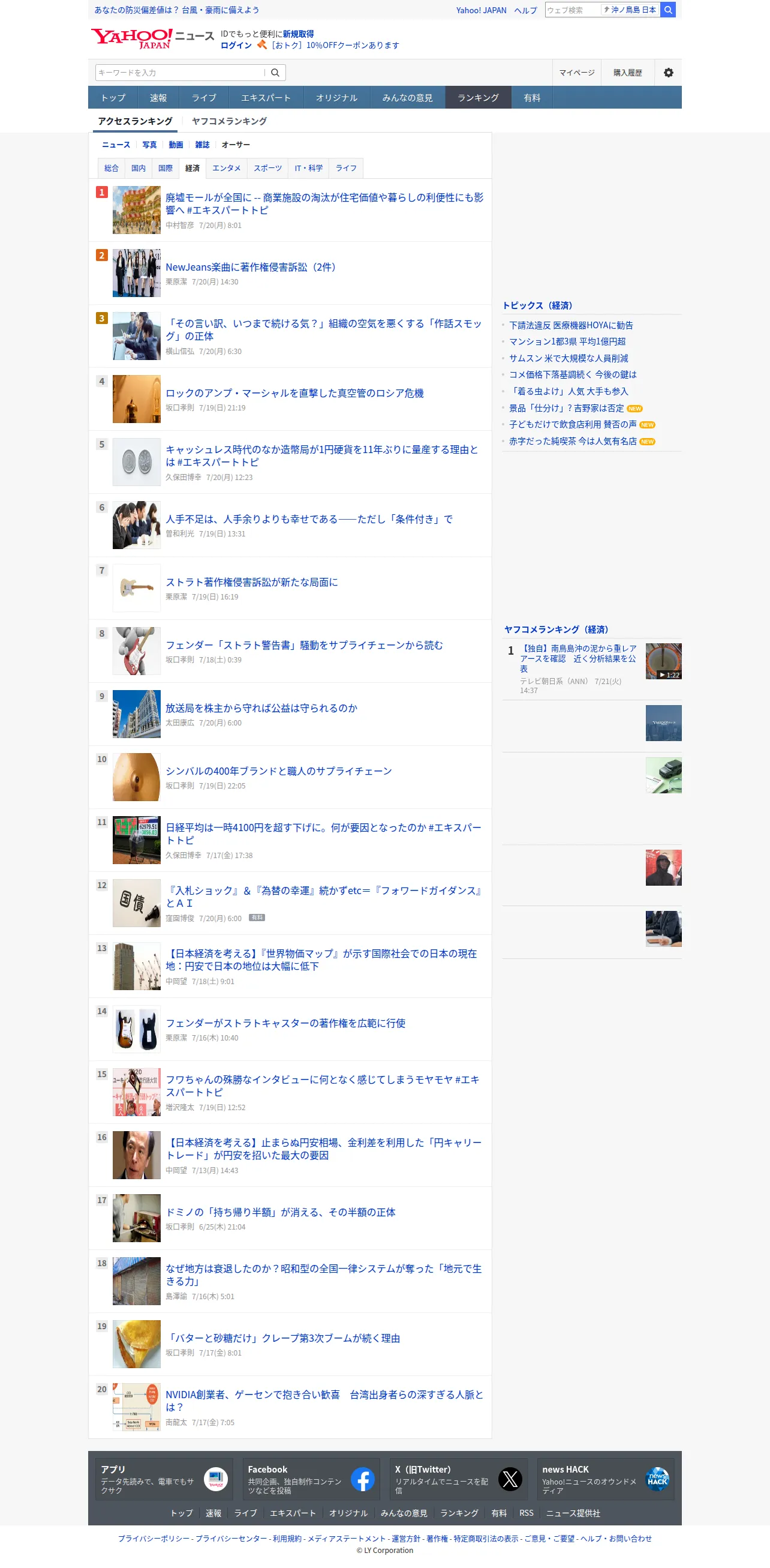Open 購入履歴
Viewport: 770px width, 1568px height.
[627, 73]
